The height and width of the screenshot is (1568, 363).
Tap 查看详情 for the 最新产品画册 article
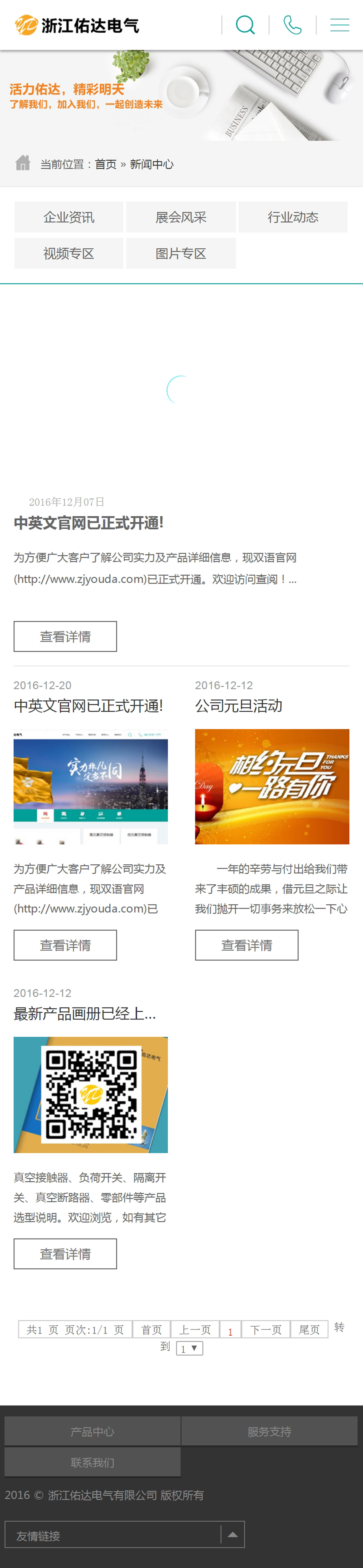tap(65, 1253)
